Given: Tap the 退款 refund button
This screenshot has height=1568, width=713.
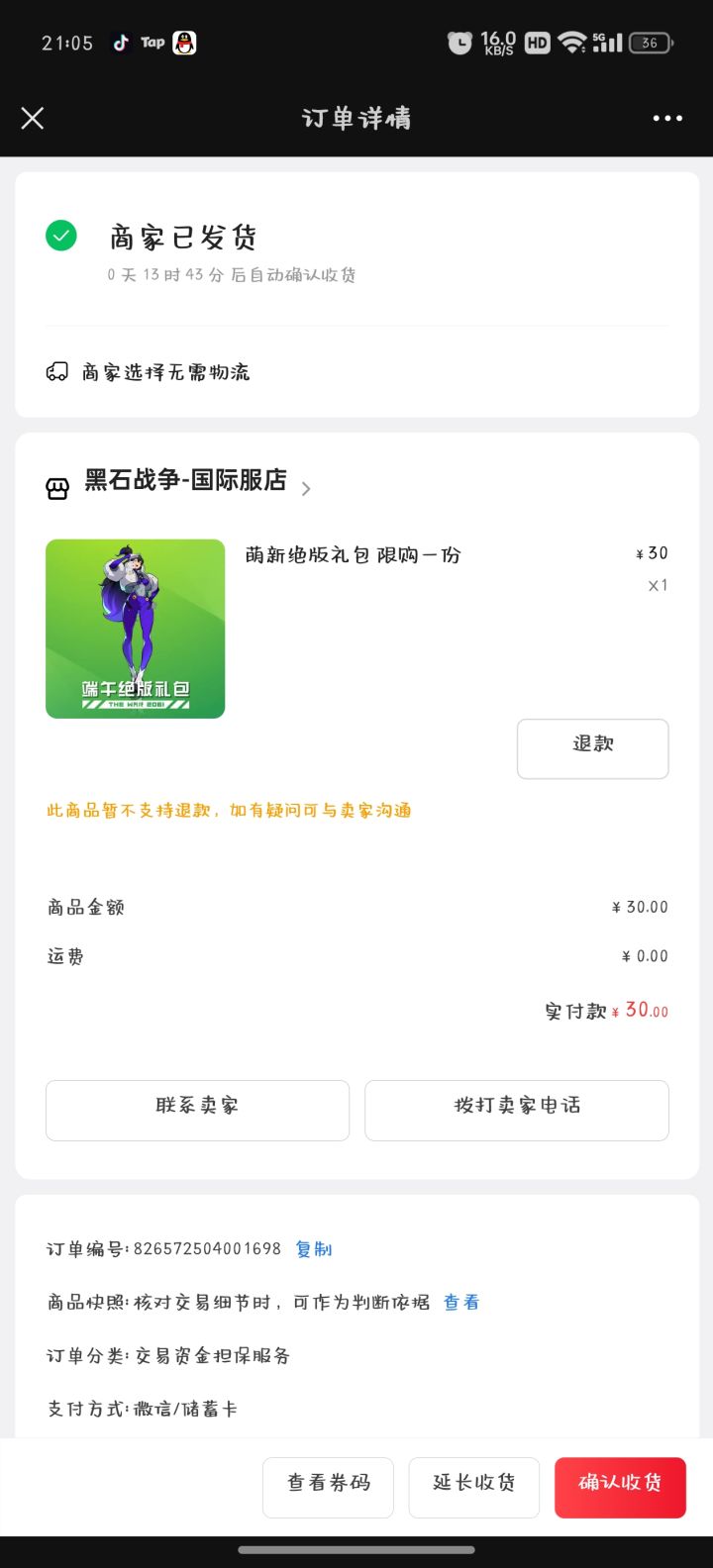Looking at the screenshot, I should coord(592,748).
